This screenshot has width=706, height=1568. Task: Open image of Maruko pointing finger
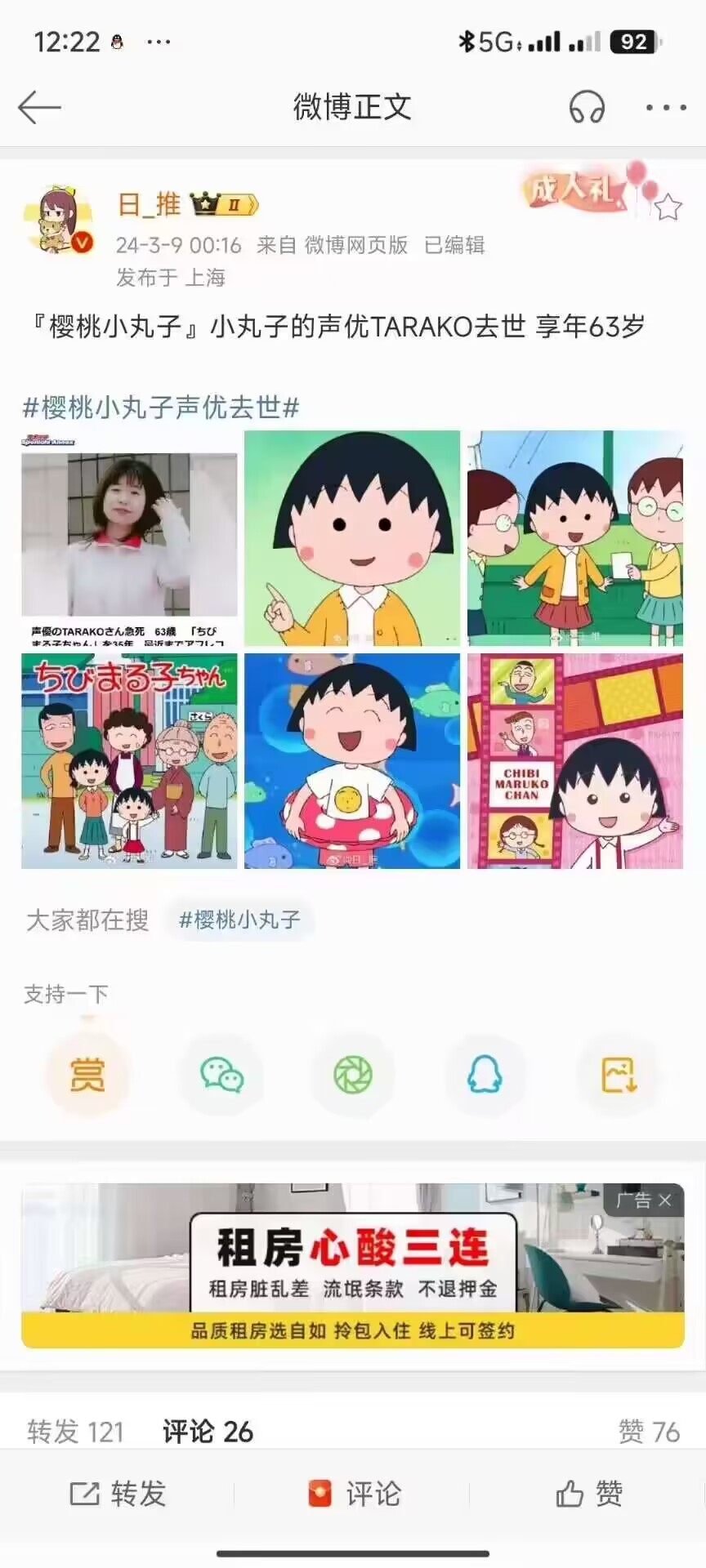[352, 538]
